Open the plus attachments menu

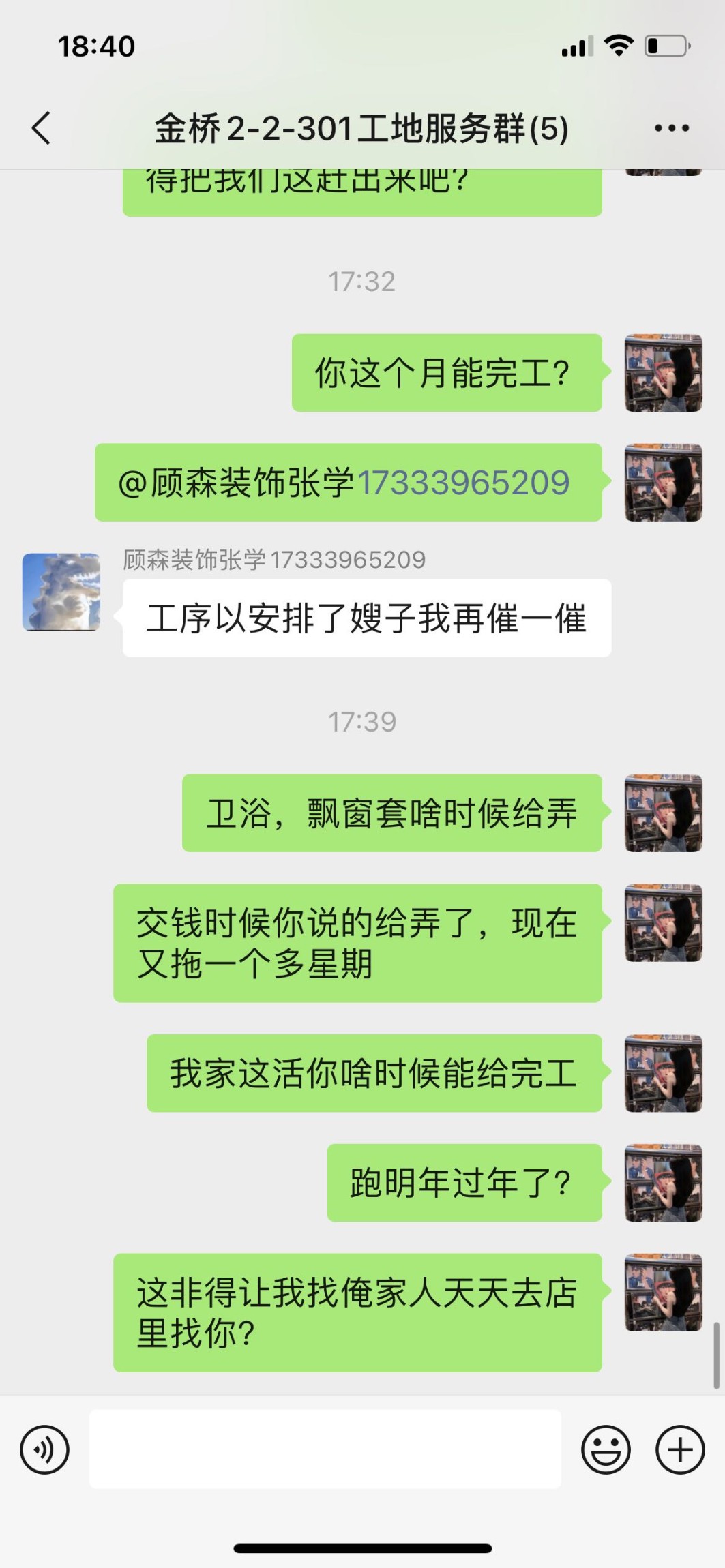(679, 1449)
